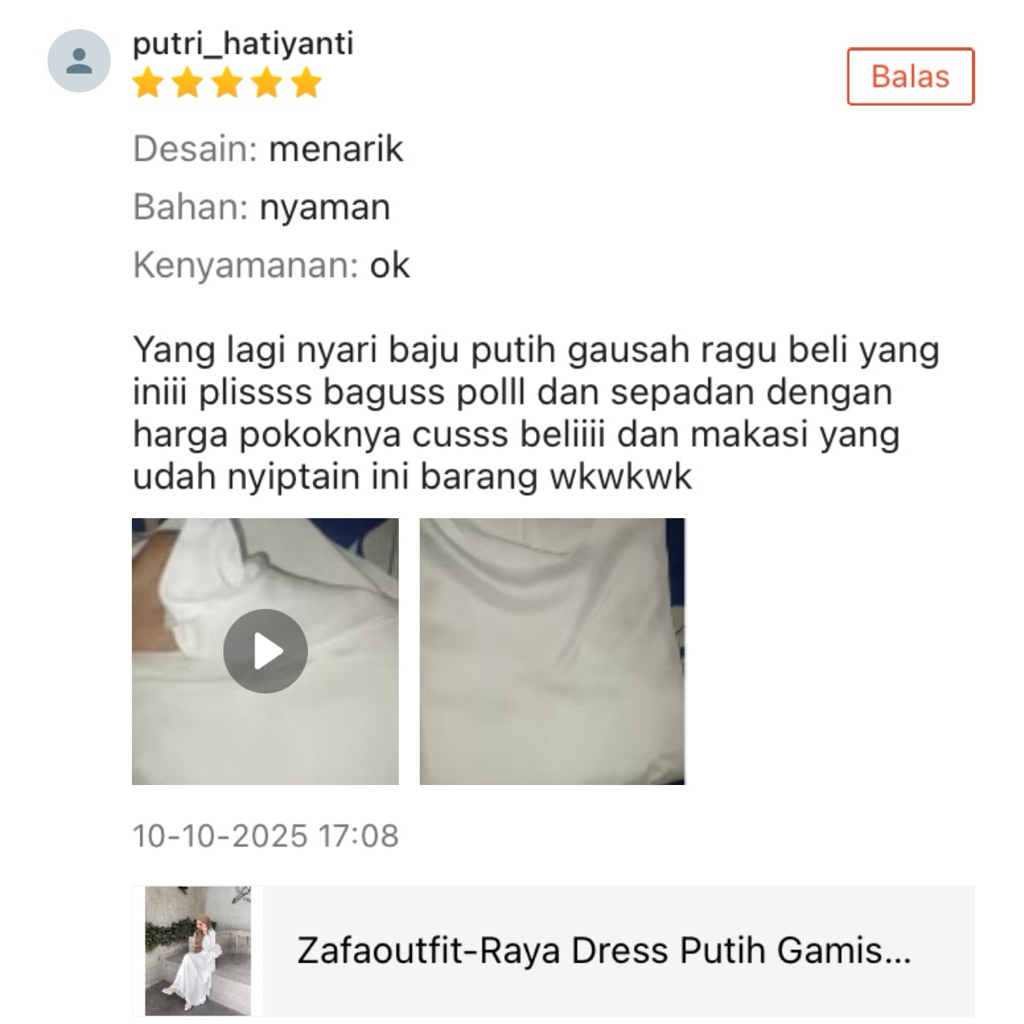Viewport: 1024px width, 1024px height.
Task: Open Zafaoutfit-Raya Dress Putih Gamis product
Action: [x=603, y=950]
